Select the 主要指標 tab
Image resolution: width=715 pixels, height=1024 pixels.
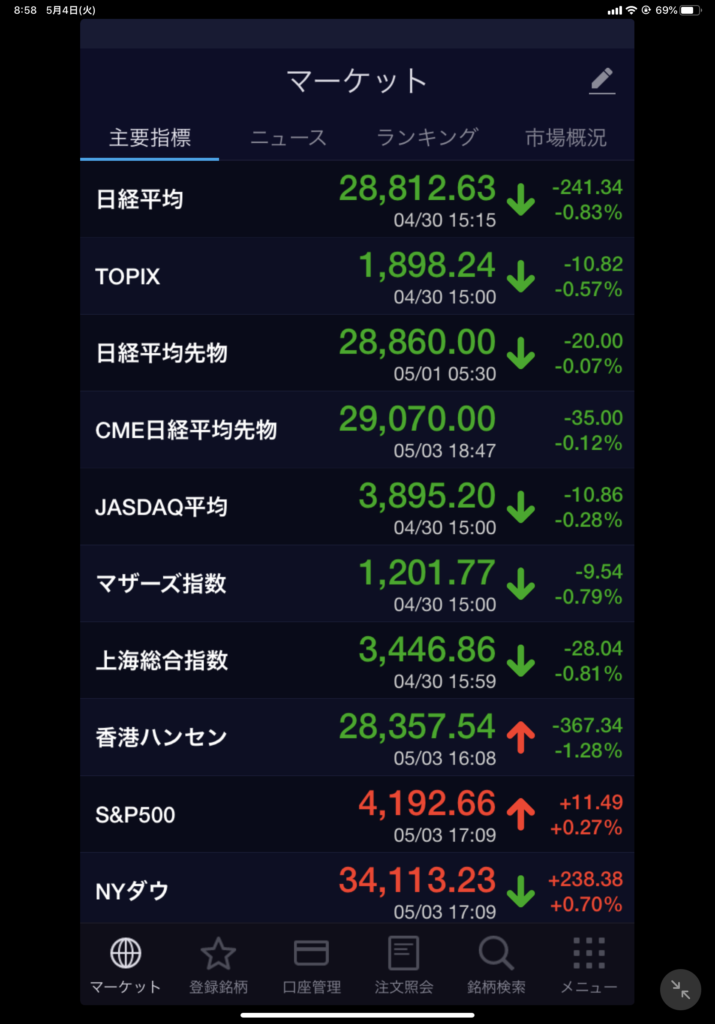click(150, 138)
